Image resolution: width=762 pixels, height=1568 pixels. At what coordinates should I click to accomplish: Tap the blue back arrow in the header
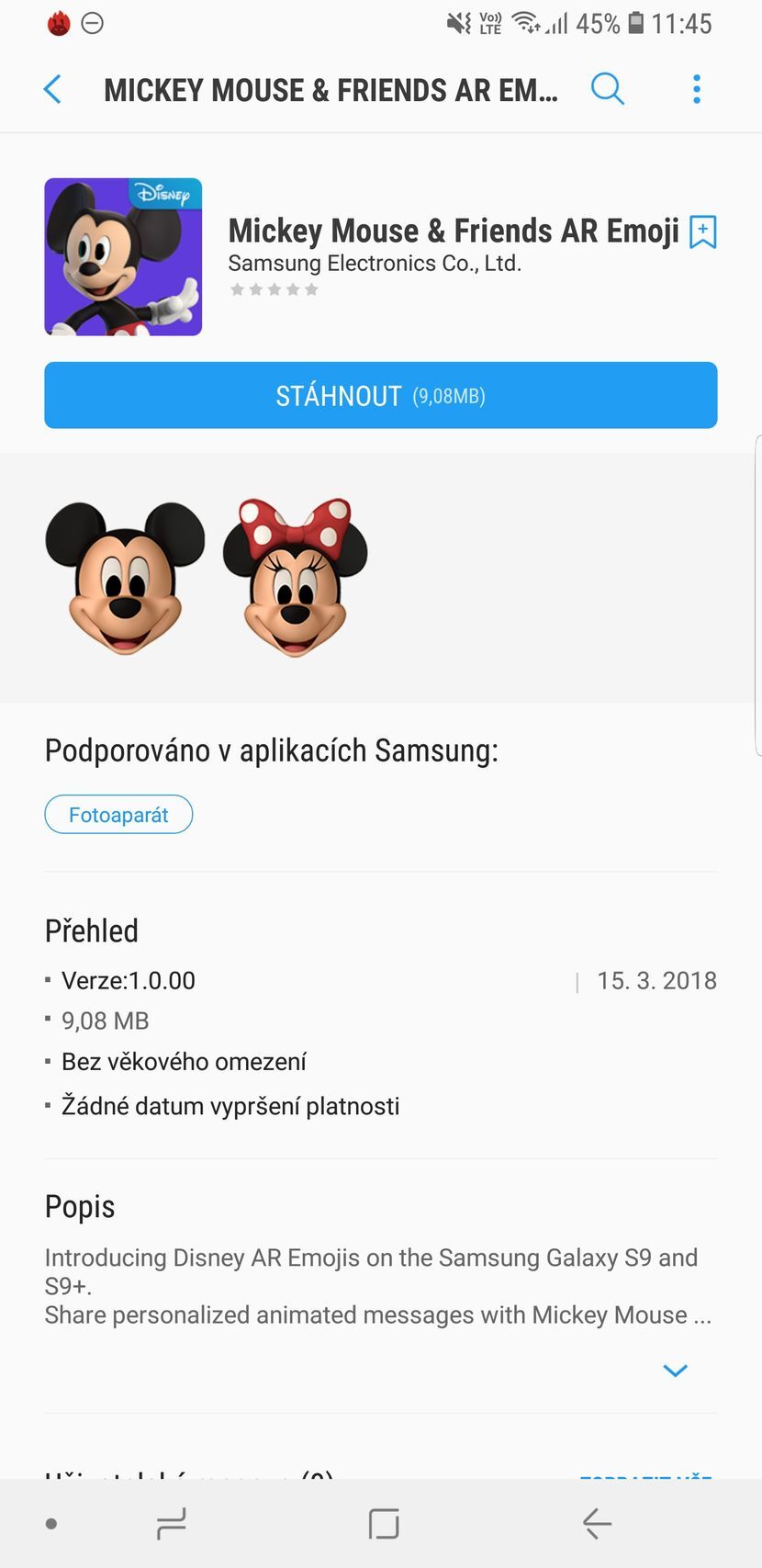pyautogui.click(x=52, y=89)
